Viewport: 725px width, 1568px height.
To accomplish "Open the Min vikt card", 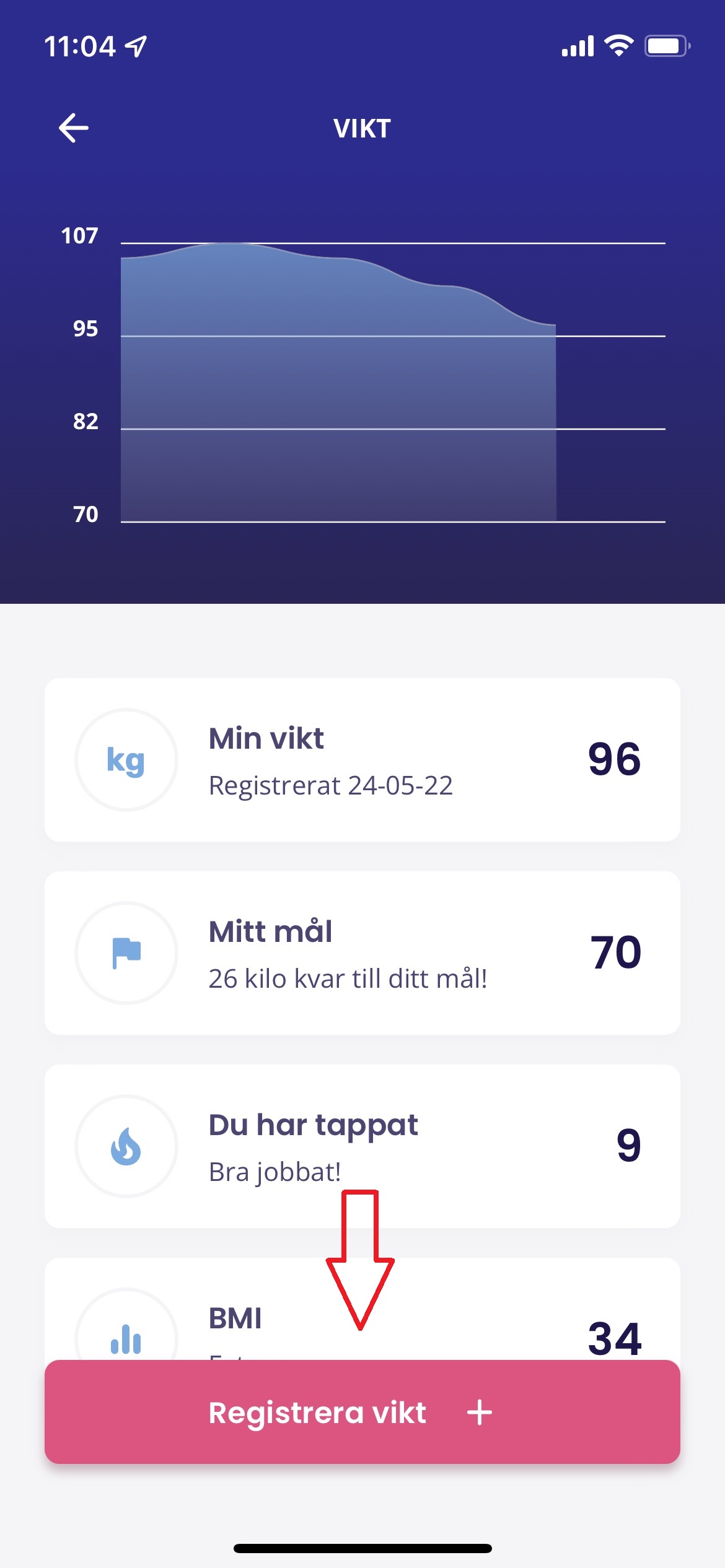I will (362, 760).
